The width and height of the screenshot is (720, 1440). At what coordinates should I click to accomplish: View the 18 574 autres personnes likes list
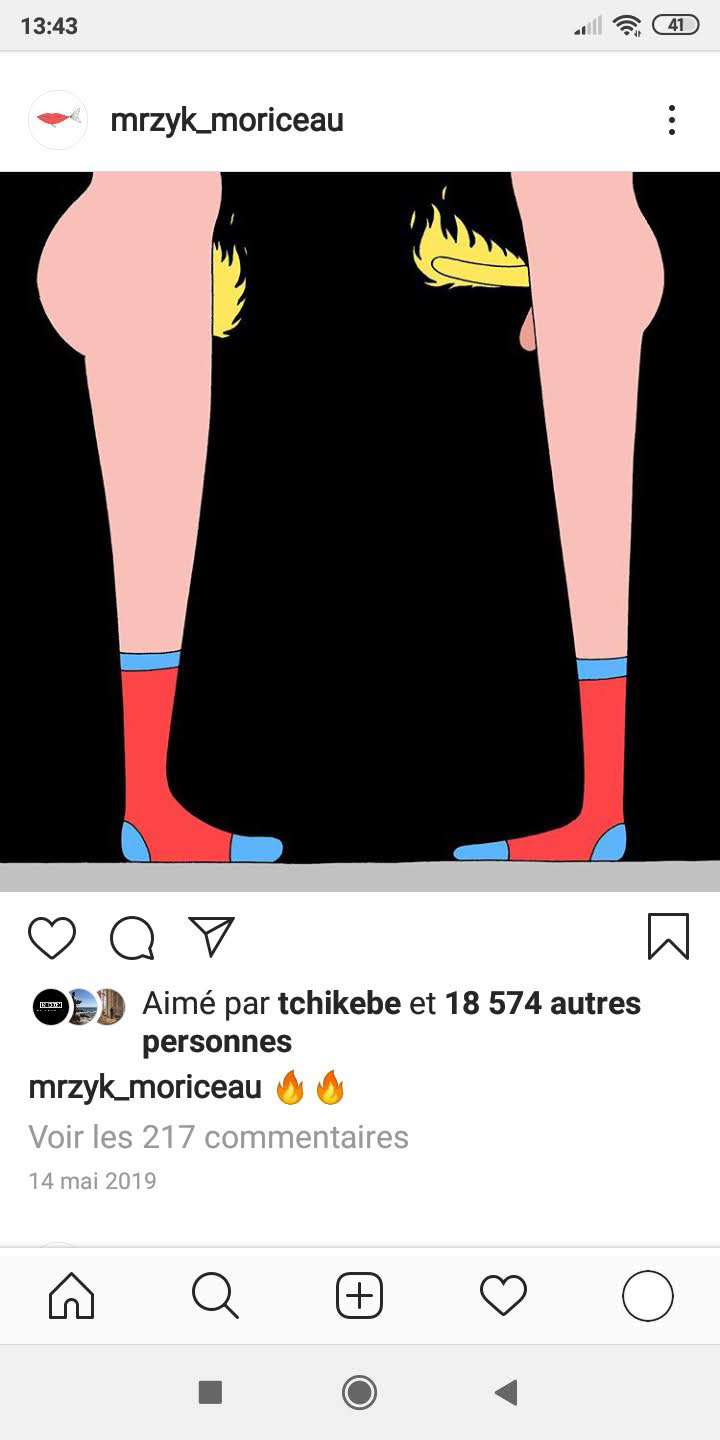coord(542,1003)
